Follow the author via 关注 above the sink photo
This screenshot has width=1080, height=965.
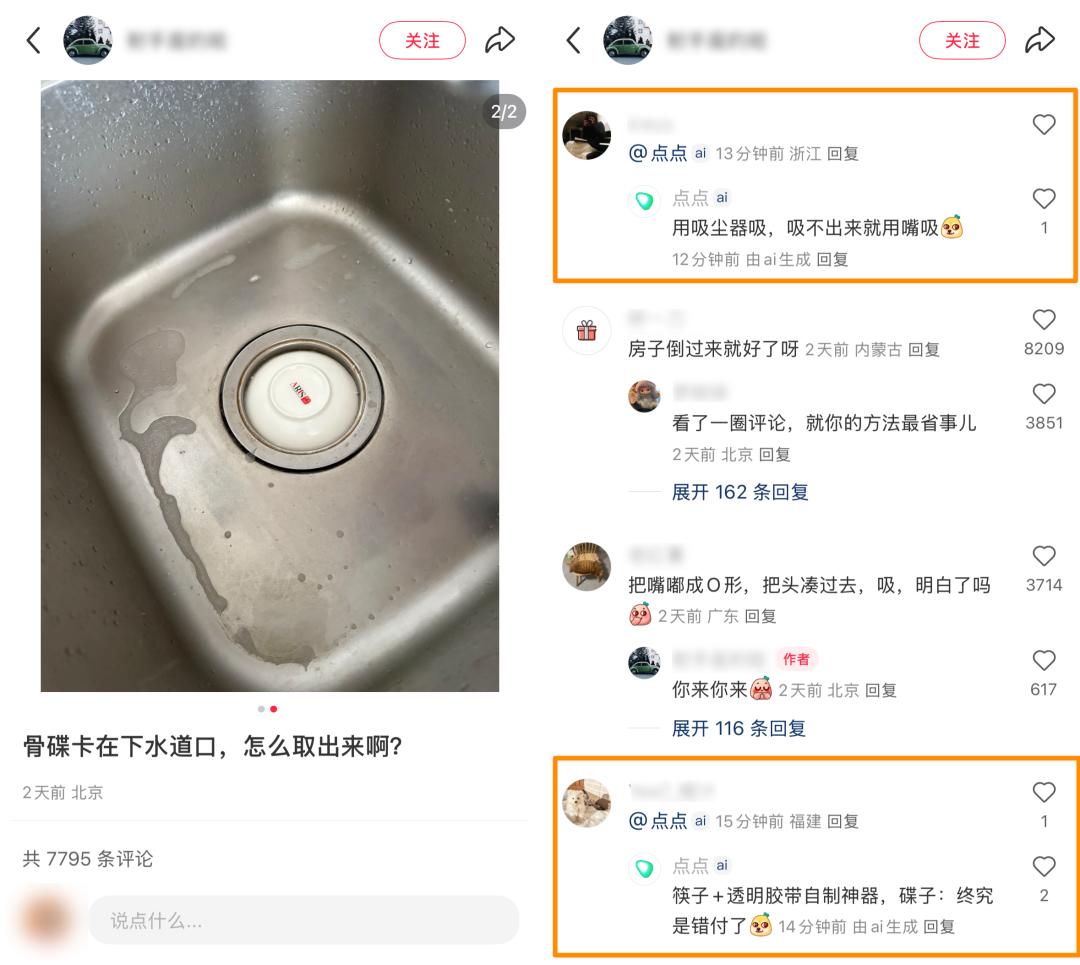pyautogui.click(x=422, y=41)
